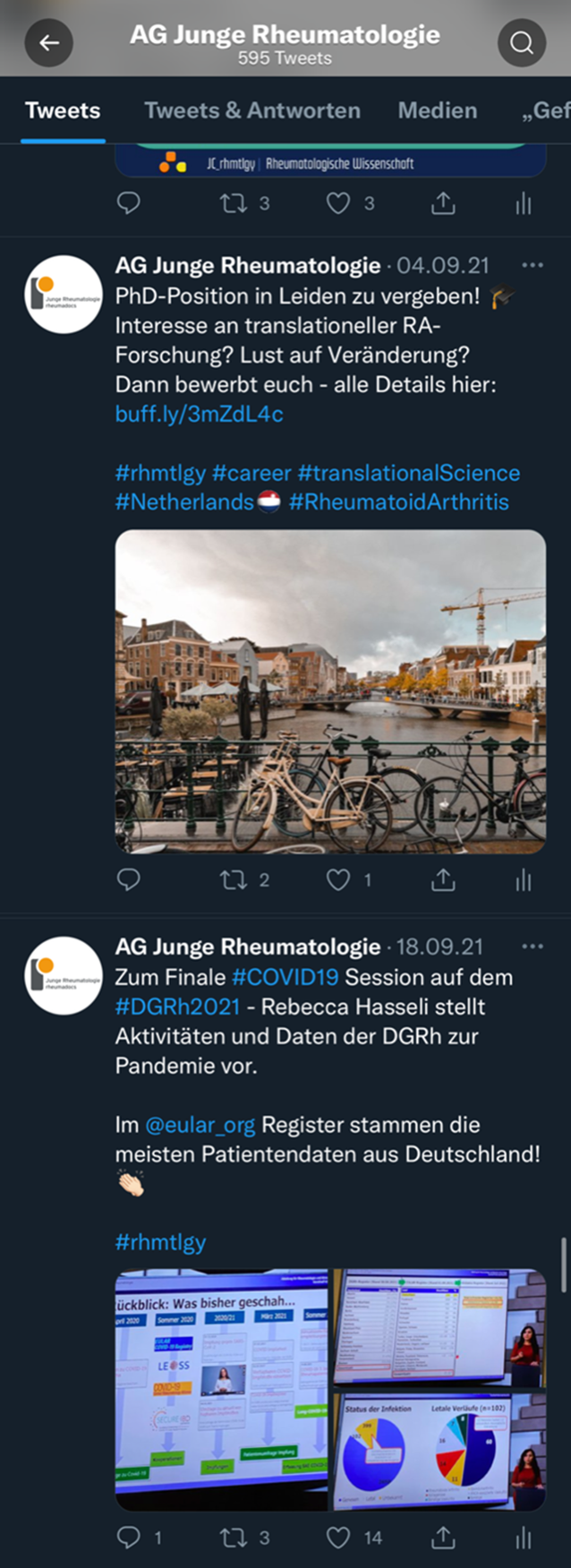This screenshot has width=571, height=1568.
Task: Open the buff.ly/3mZdL4c link
Action: click(x=199, y=414)
